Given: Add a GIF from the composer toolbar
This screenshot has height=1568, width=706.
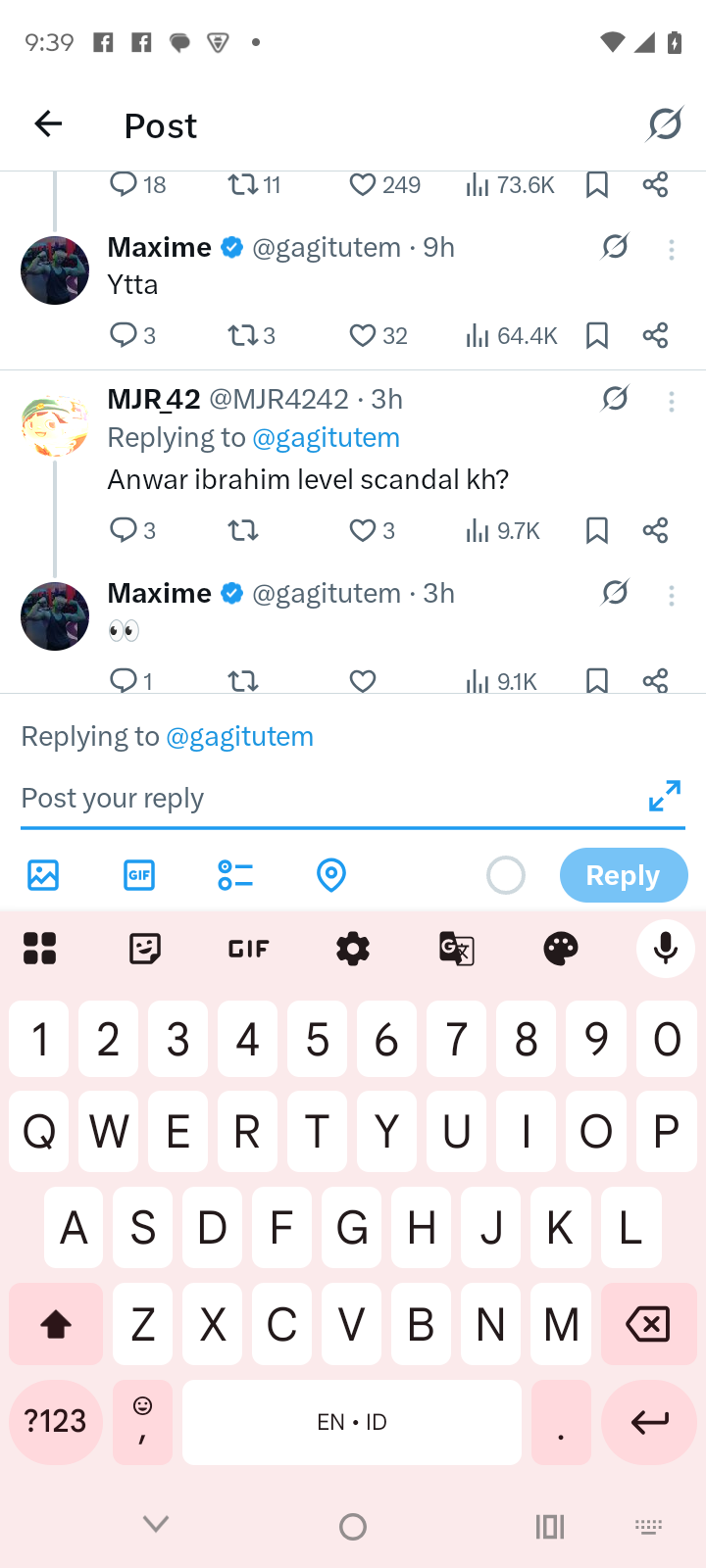Looking at the screenshot, I should coord(139,874).
